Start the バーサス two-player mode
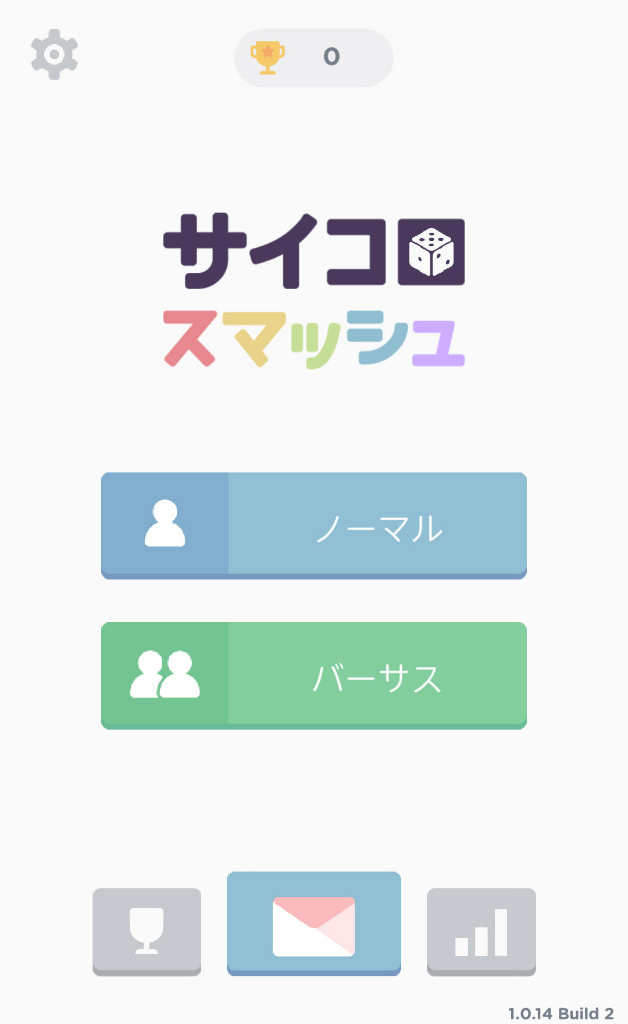628x1024 pixels. (x=314, y=675)
